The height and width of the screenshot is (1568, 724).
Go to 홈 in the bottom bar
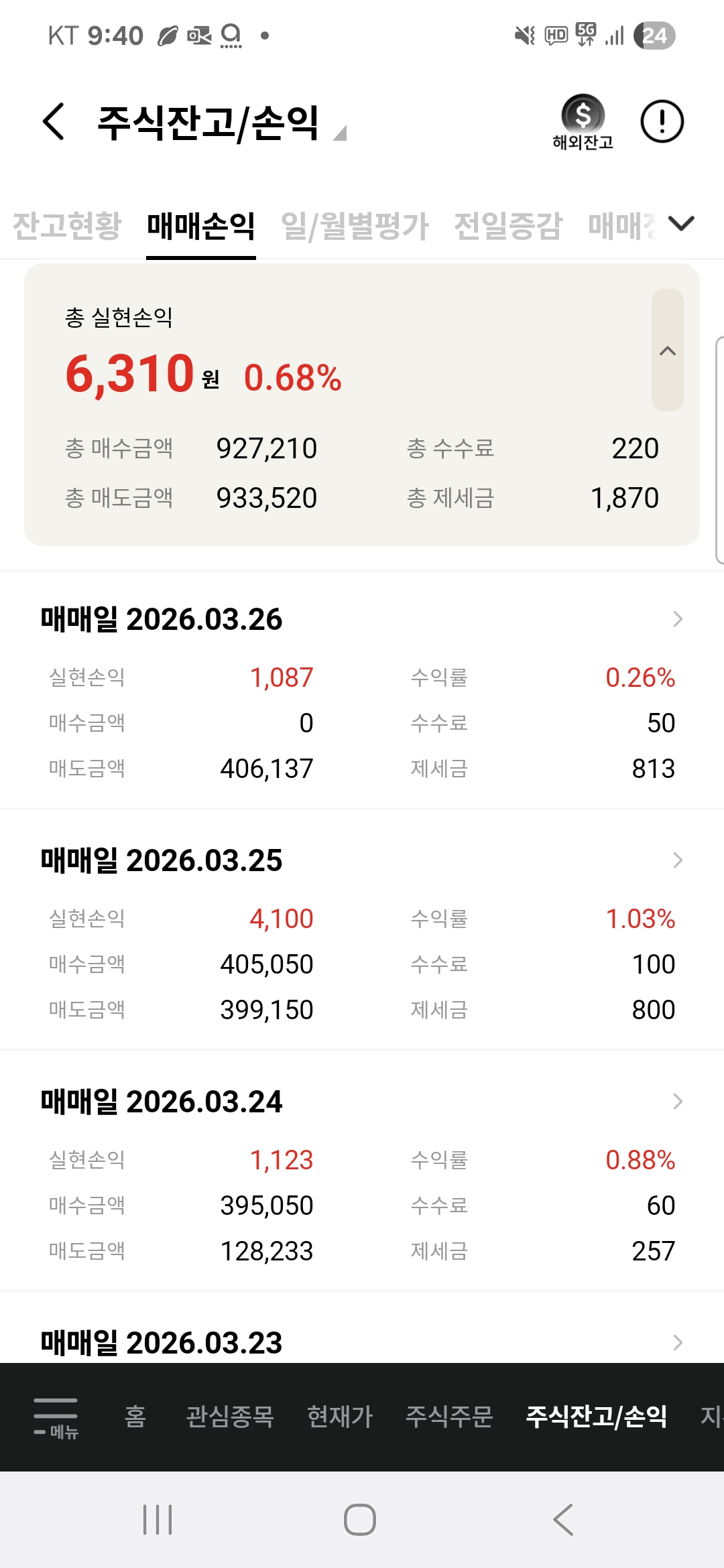tap(135, 1417)
